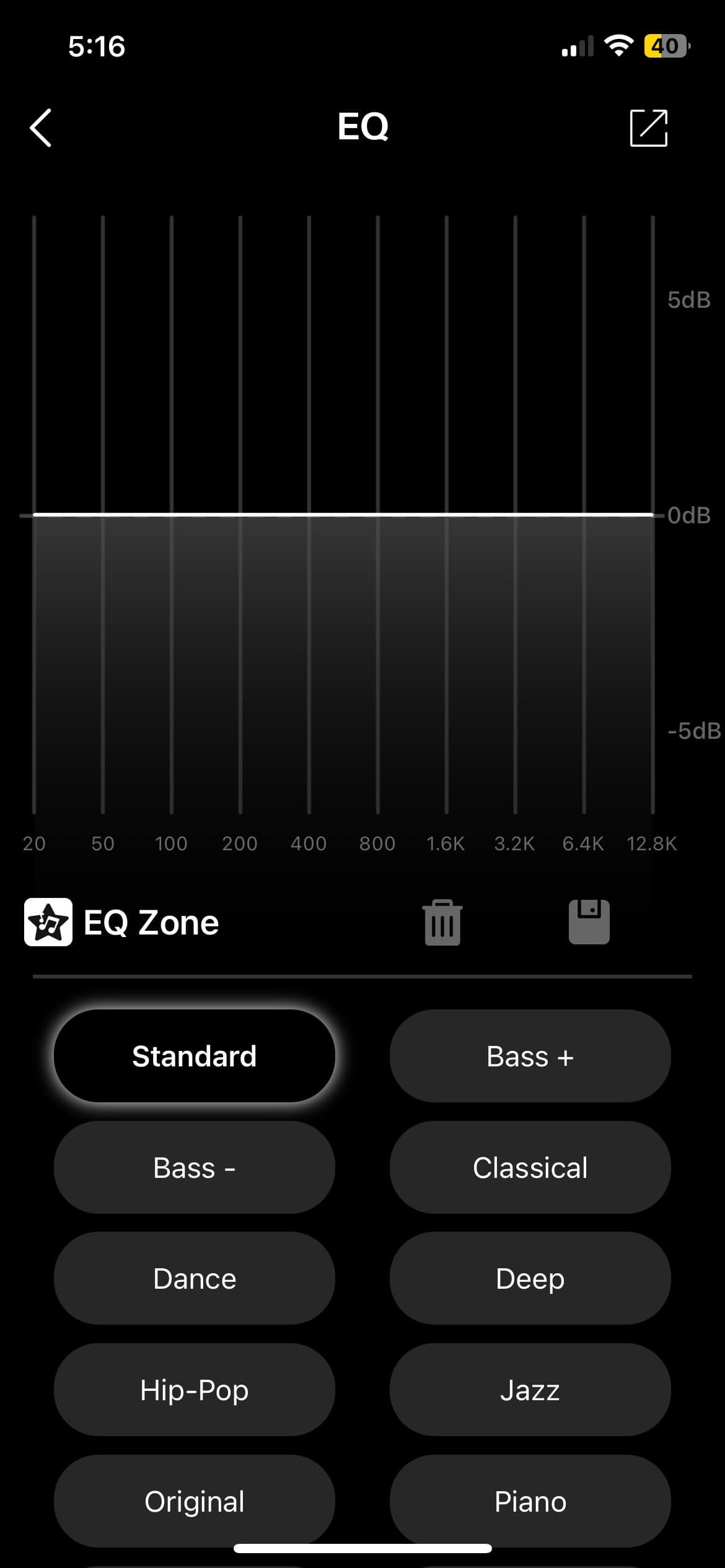Use the Jazz preset
The height and width of the screenshot is (1568, 725).
[530, 1390]
